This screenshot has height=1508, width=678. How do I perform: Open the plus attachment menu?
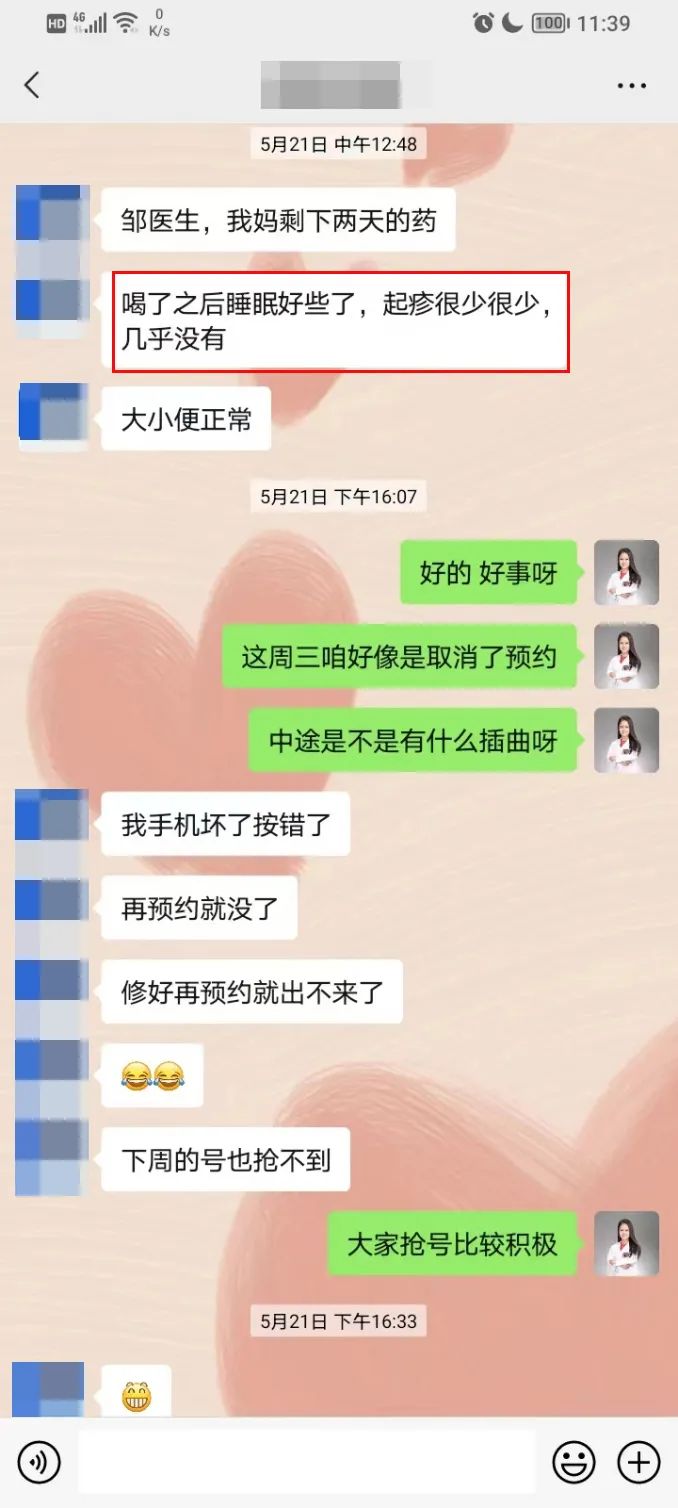pyautogui.click(x=638, y=1462)
